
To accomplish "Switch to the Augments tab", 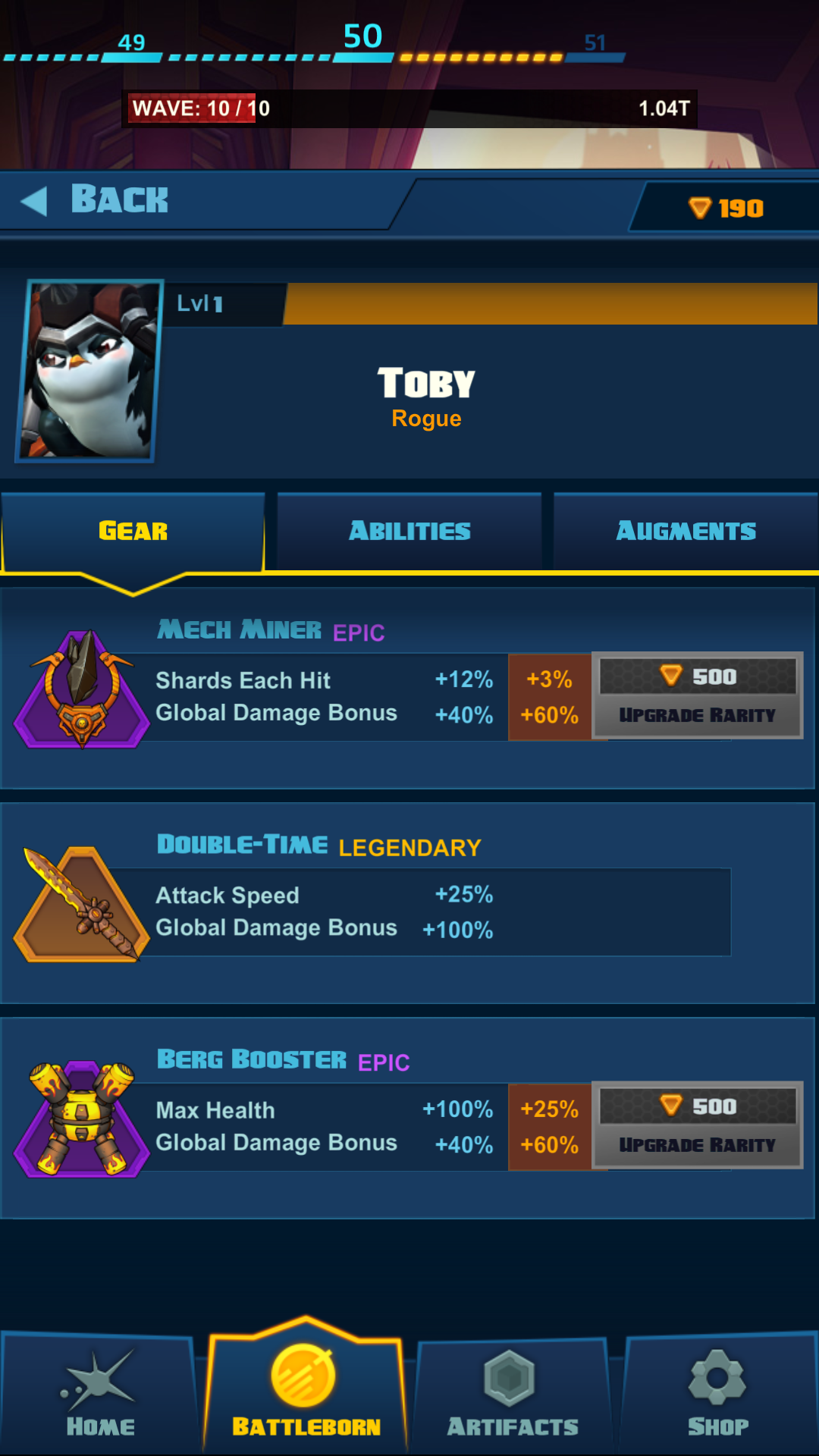I will coord(686,531).
